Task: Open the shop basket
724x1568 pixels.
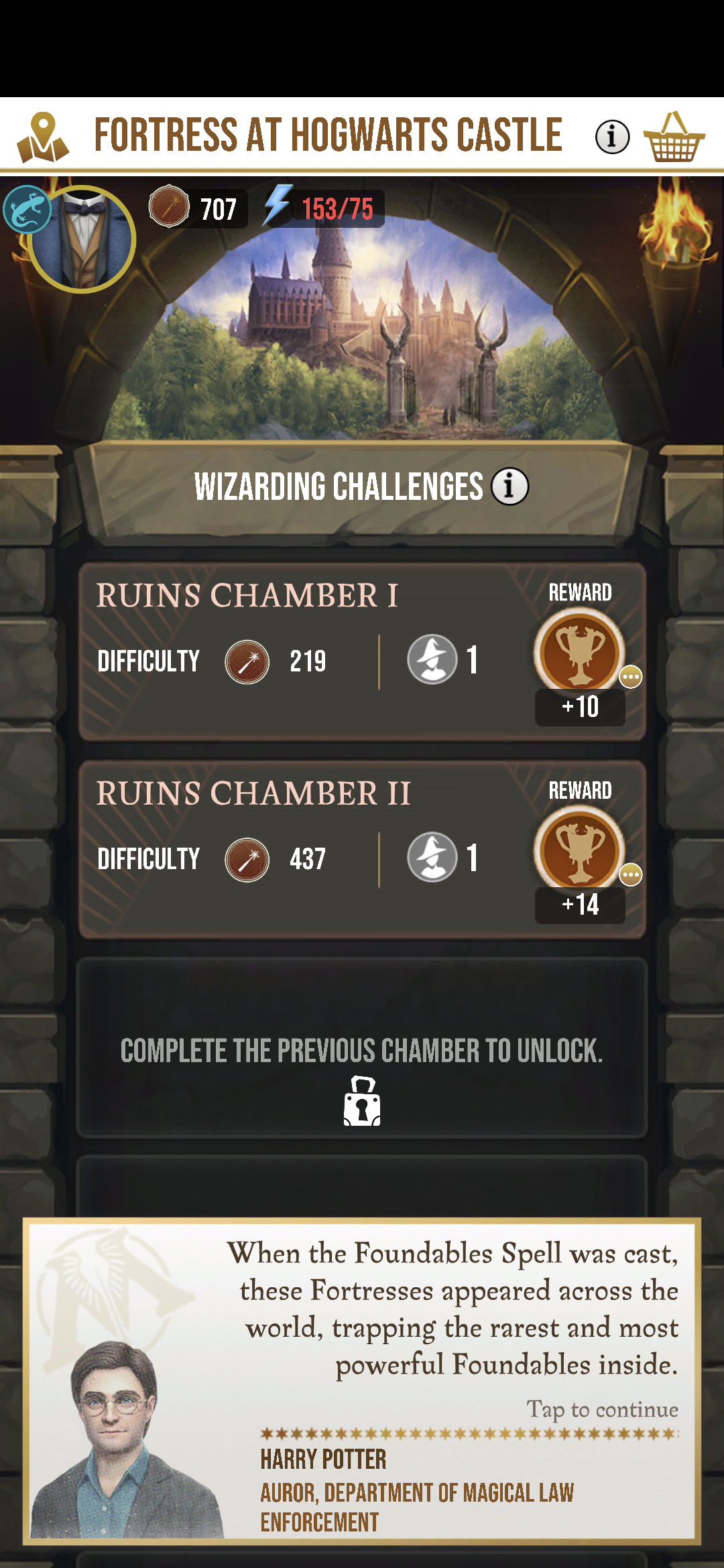Action: [674, 137]
